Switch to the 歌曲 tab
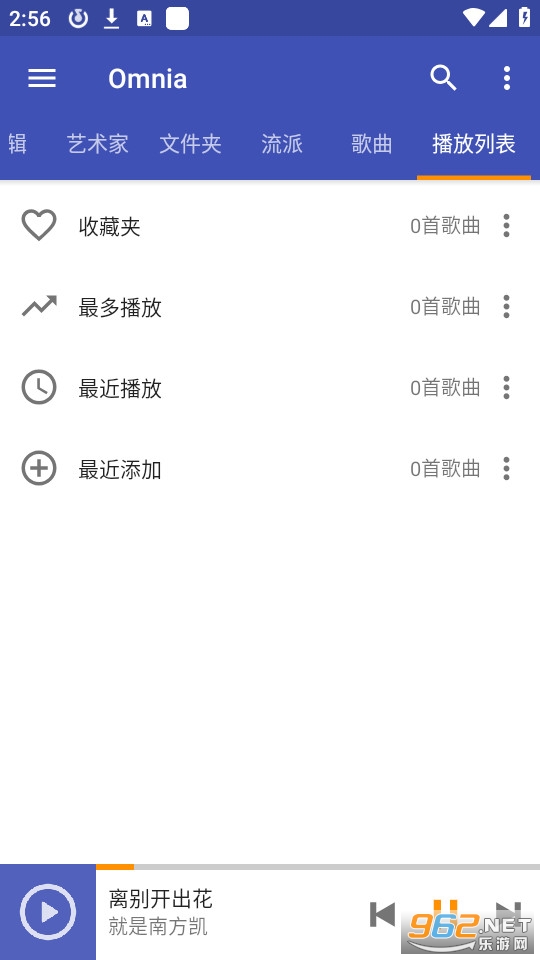This screenshot has height=960, width=540. point(372,144)
